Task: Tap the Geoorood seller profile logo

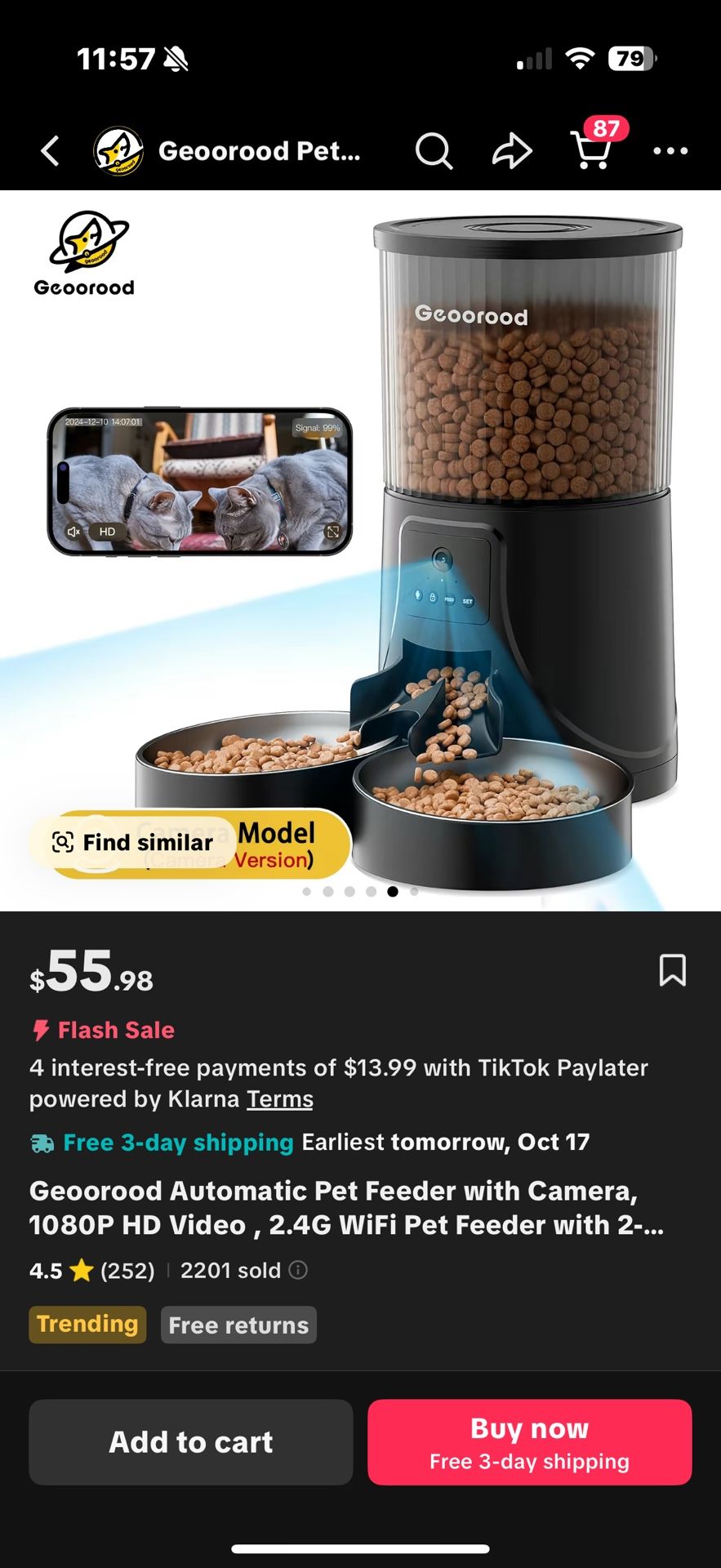Action: pyautogui.click(x=119, y=149)
